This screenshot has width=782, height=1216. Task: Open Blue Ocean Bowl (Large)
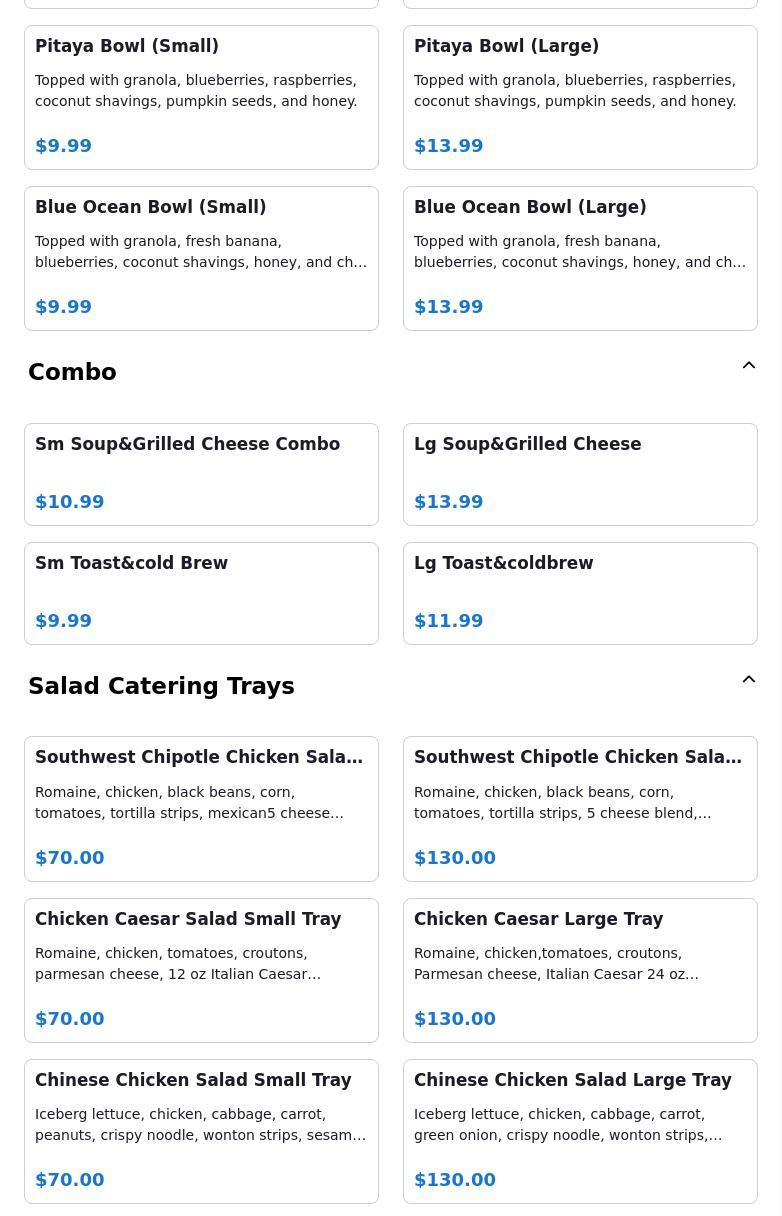pos(580,258)
